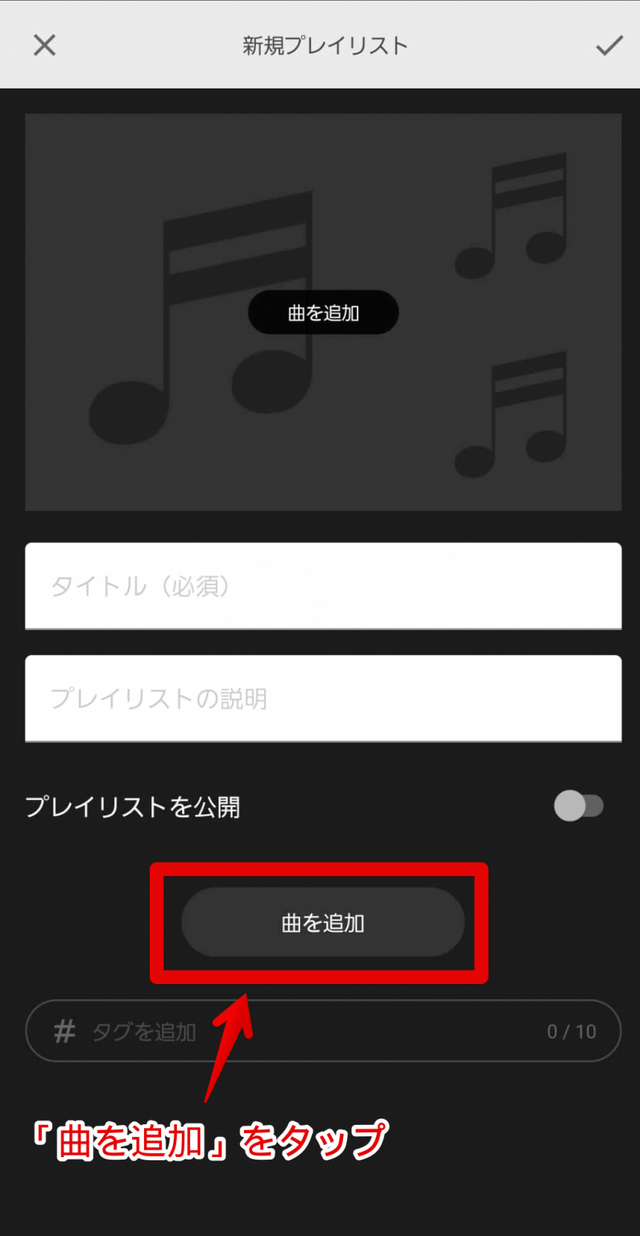Focus the タイトル(必須) field
Screen dimensions: 640x1236
[322, 586]
